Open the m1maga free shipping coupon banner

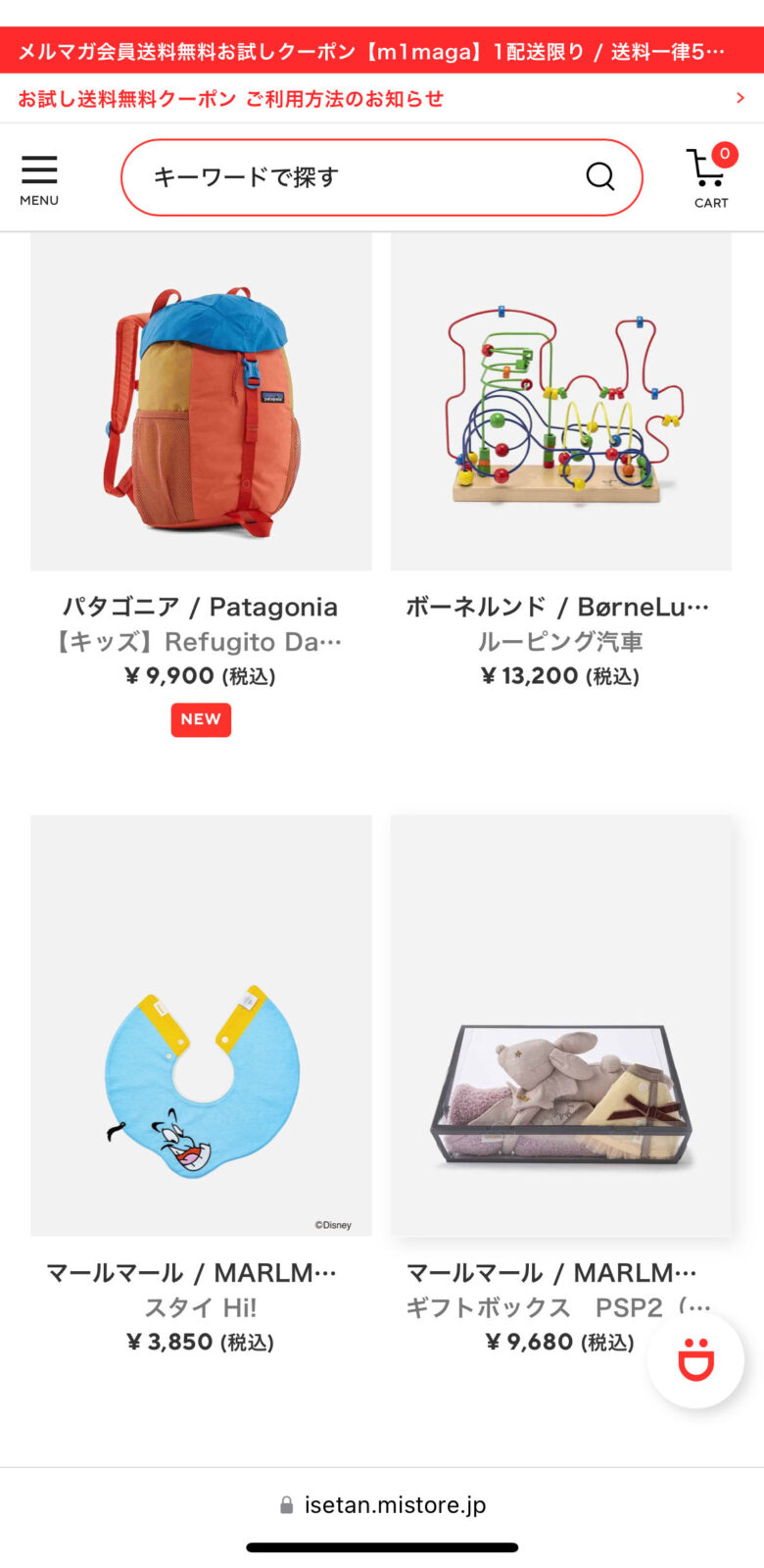tap(382, 47)
